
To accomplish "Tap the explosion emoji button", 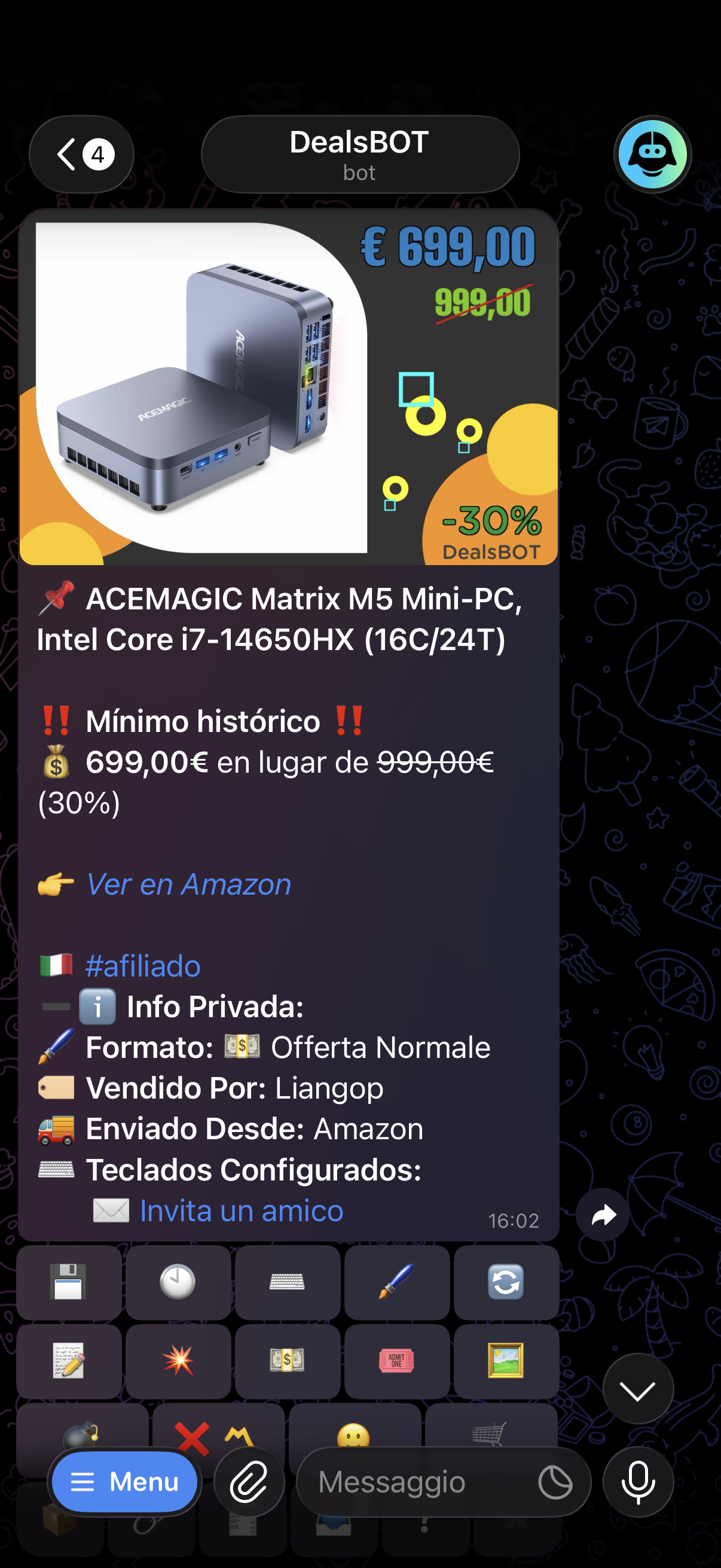I will point(178,1360).
